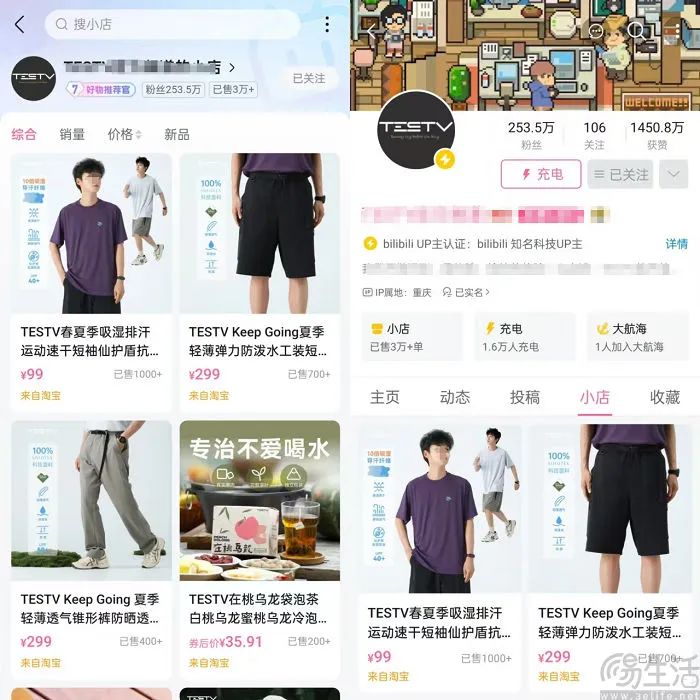Open the 充电 1.6万人充电 card

click(524, 337)
